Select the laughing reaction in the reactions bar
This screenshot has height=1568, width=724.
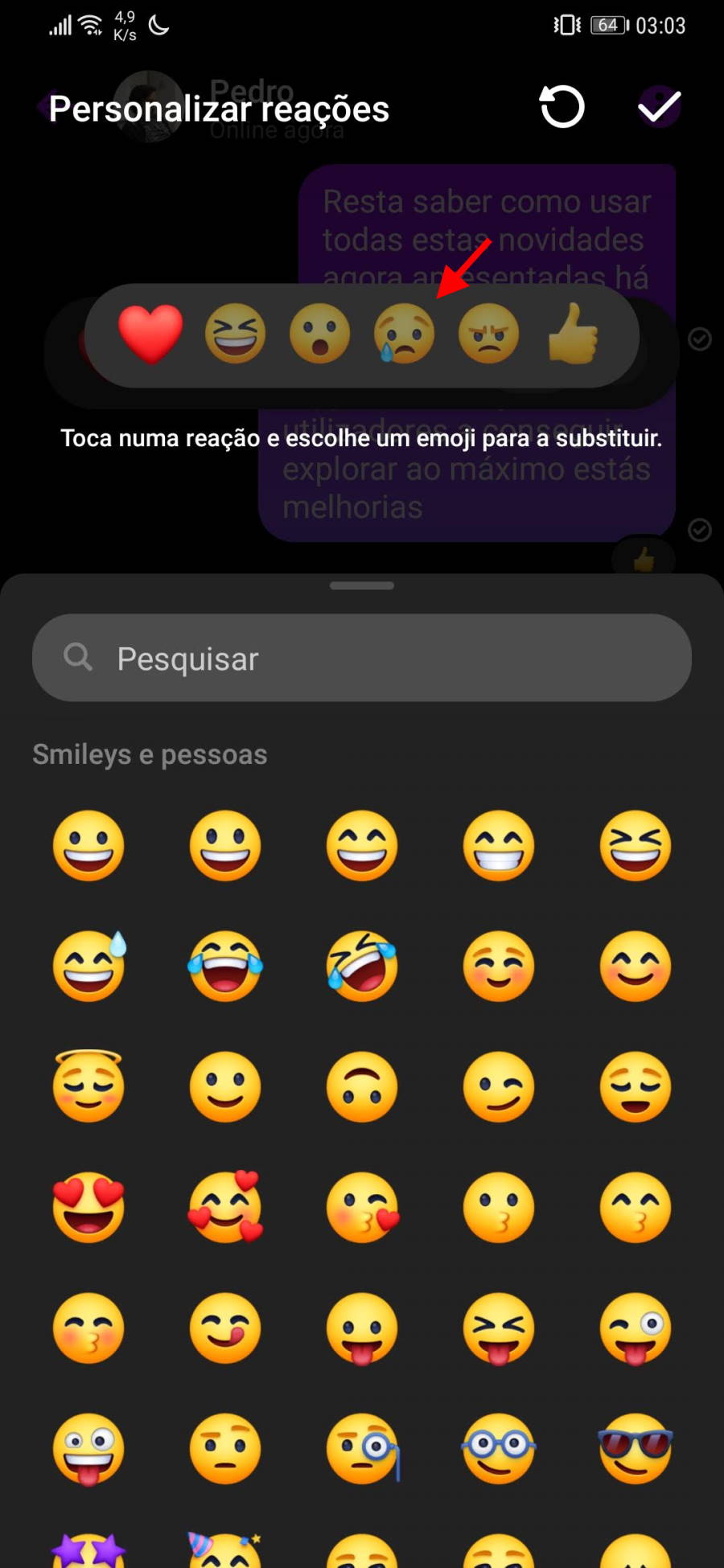(x=235, y=335)
